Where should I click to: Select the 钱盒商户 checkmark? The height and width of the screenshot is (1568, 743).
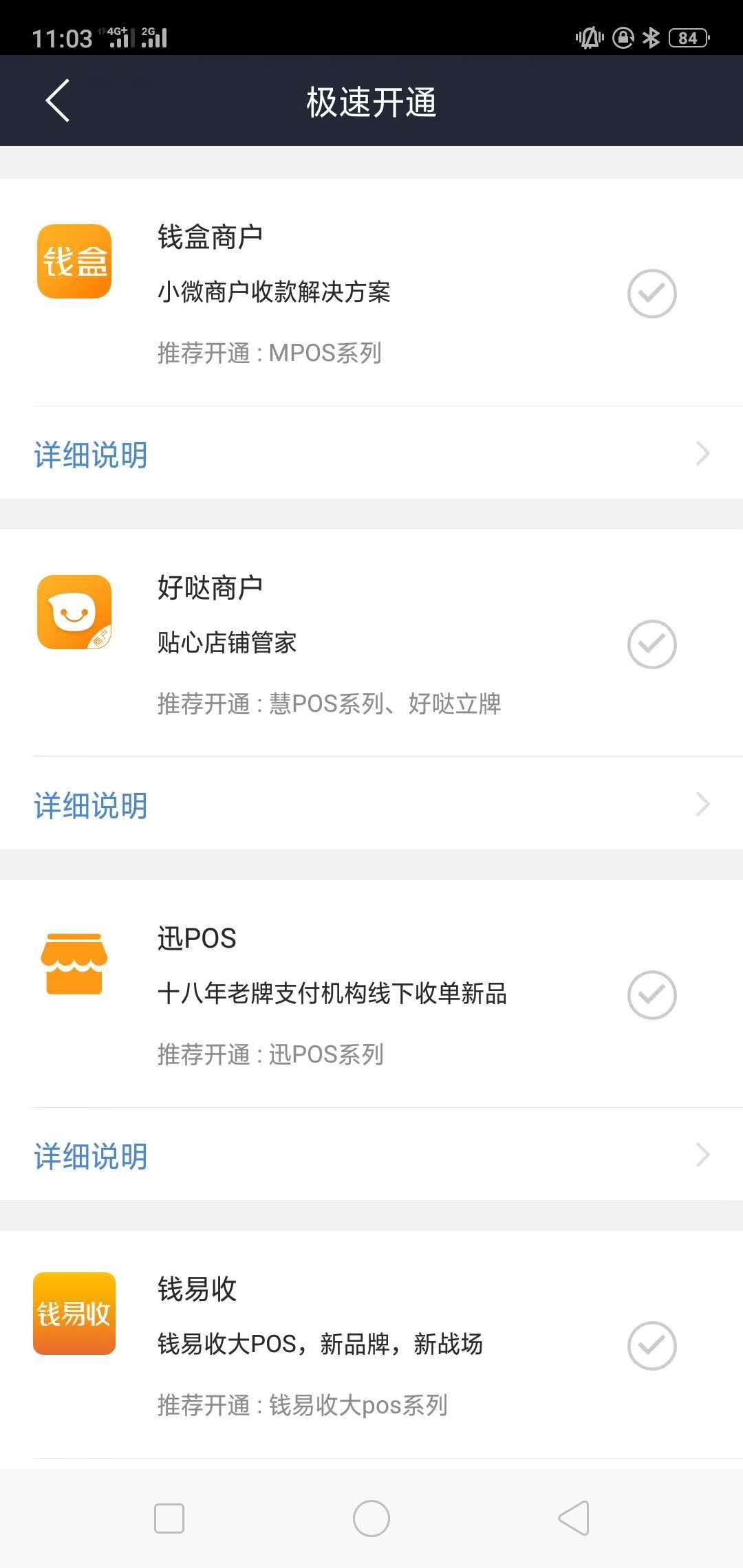pyautogui.click(x=652, y=294)
